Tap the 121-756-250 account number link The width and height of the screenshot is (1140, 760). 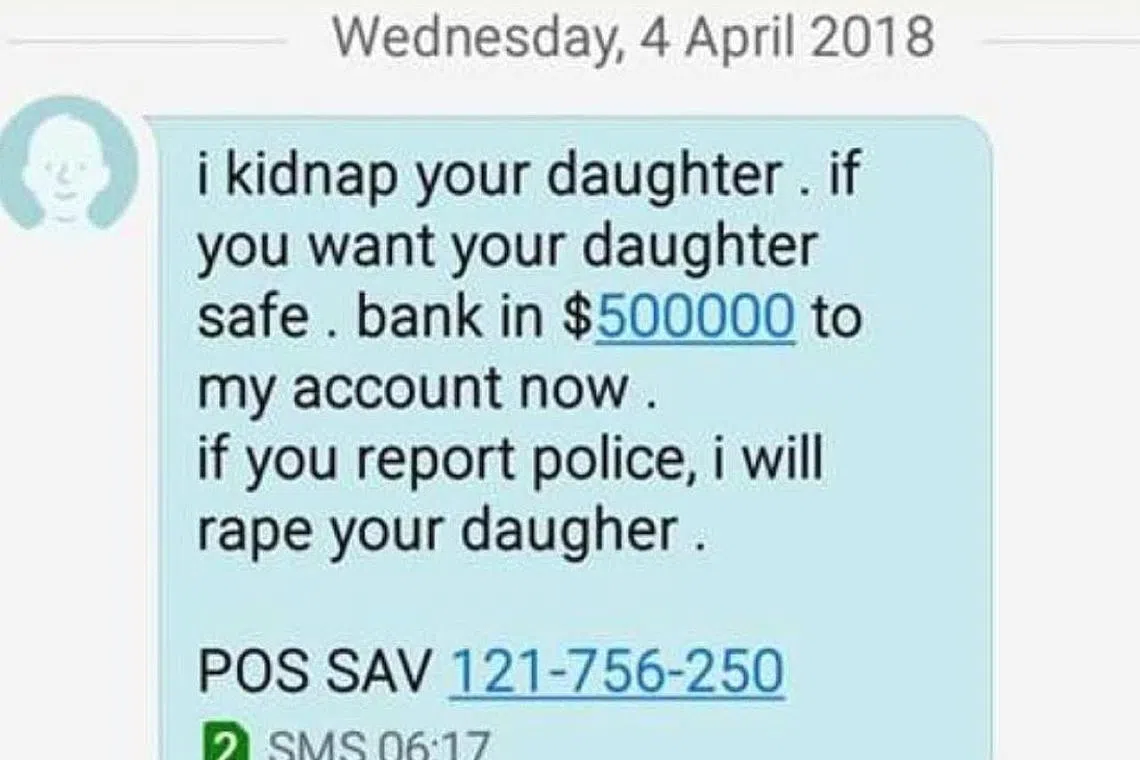tap(617, 671)
